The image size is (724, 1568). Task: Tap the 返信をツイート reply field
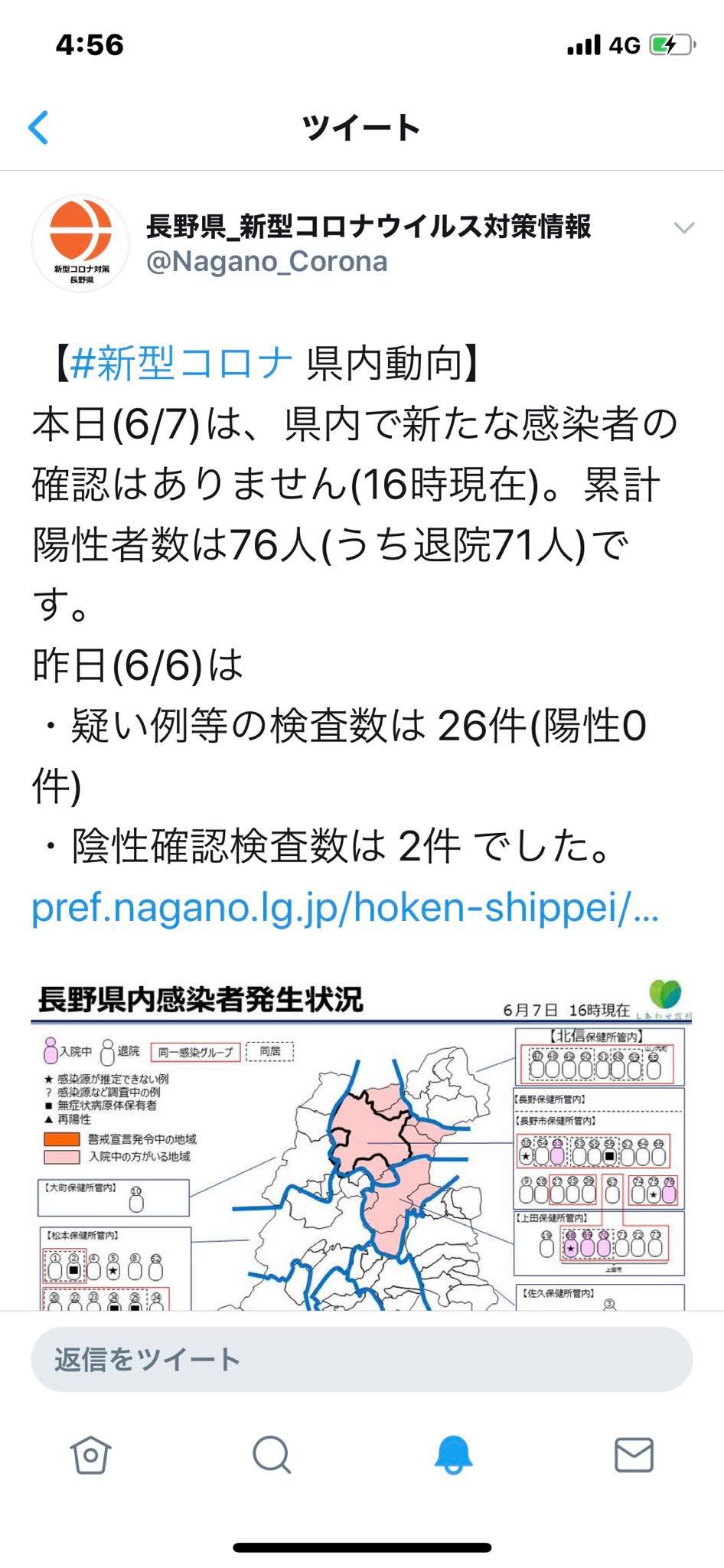point(362,1359)
